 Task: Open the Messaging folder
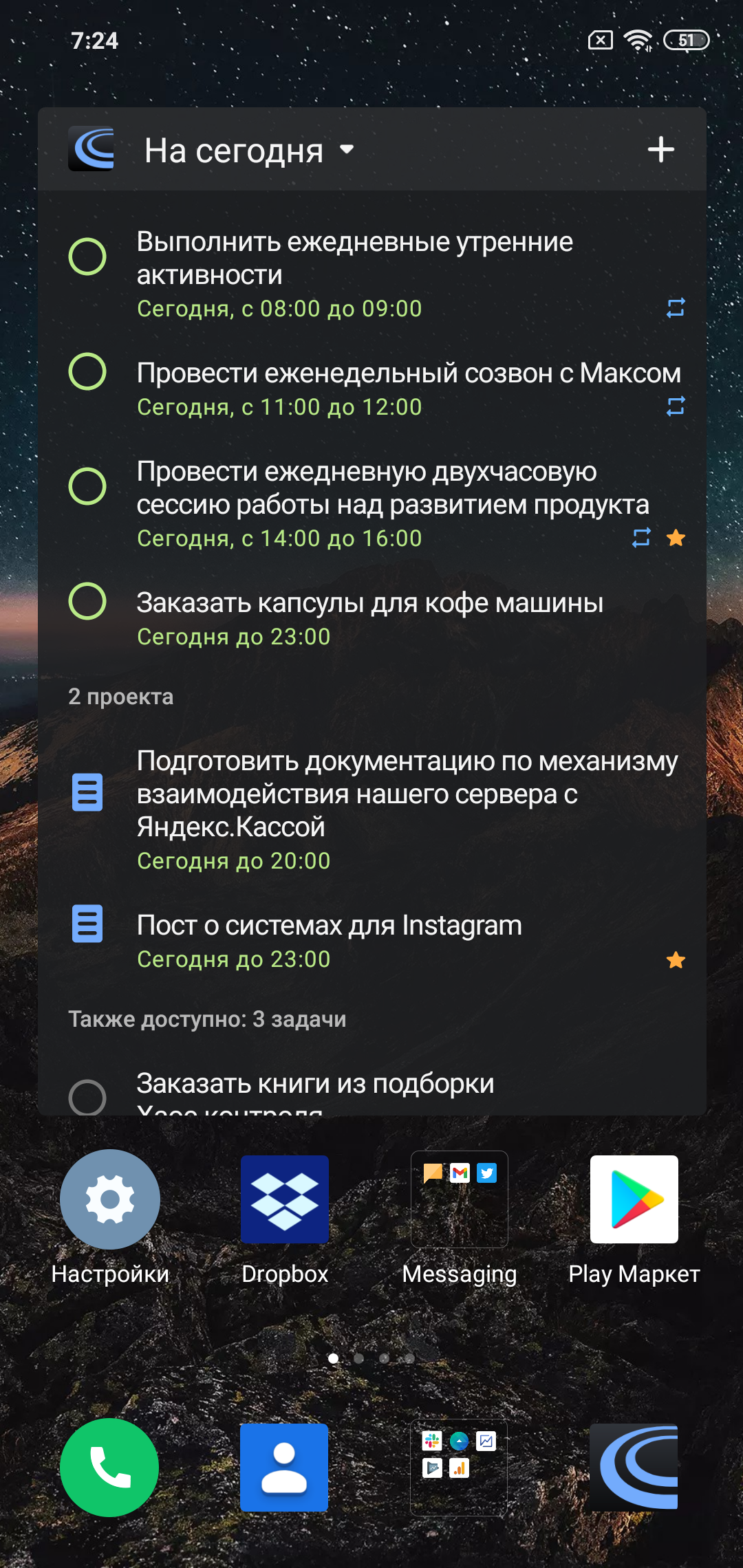[x=459, y=1200]
